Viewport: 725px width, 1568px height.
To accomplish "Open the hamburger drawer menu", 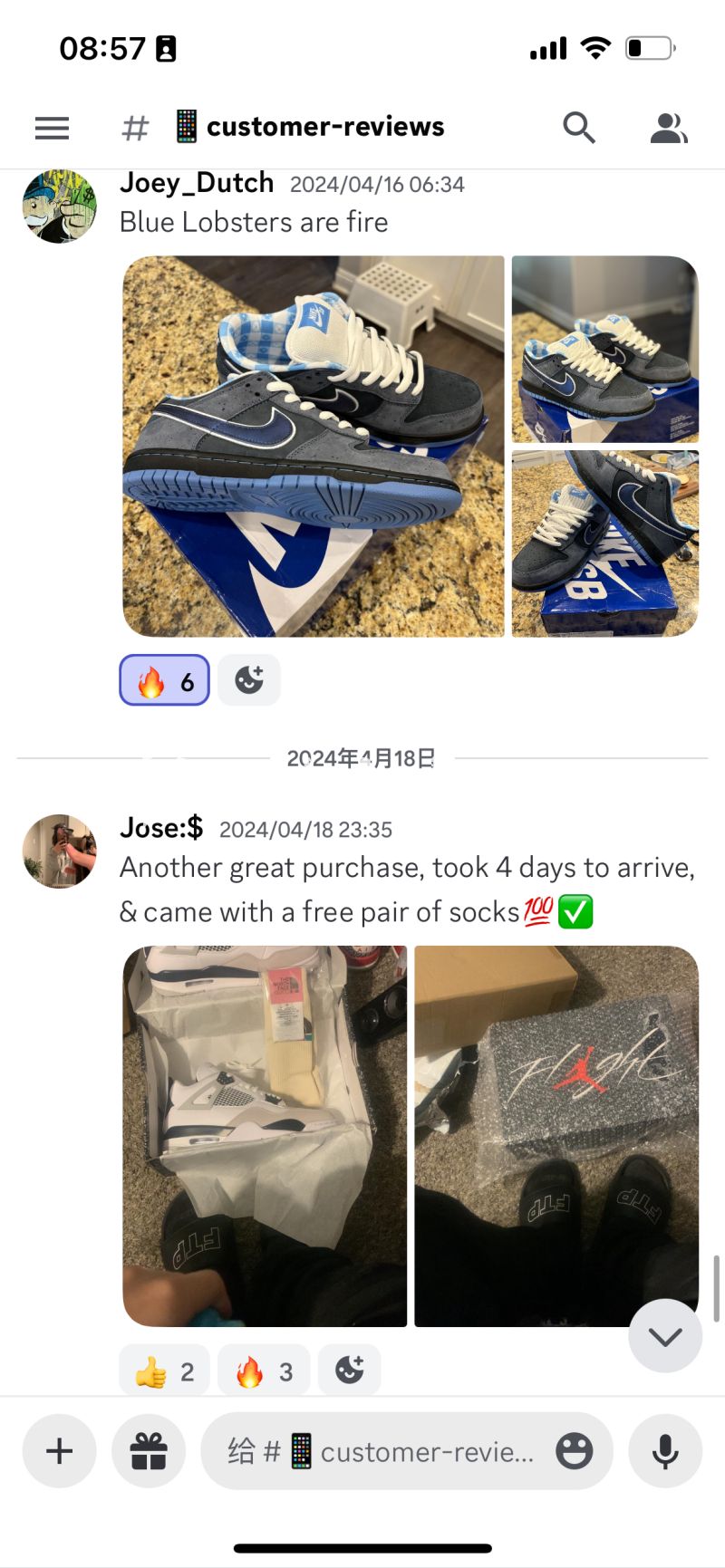I will 52,128.
